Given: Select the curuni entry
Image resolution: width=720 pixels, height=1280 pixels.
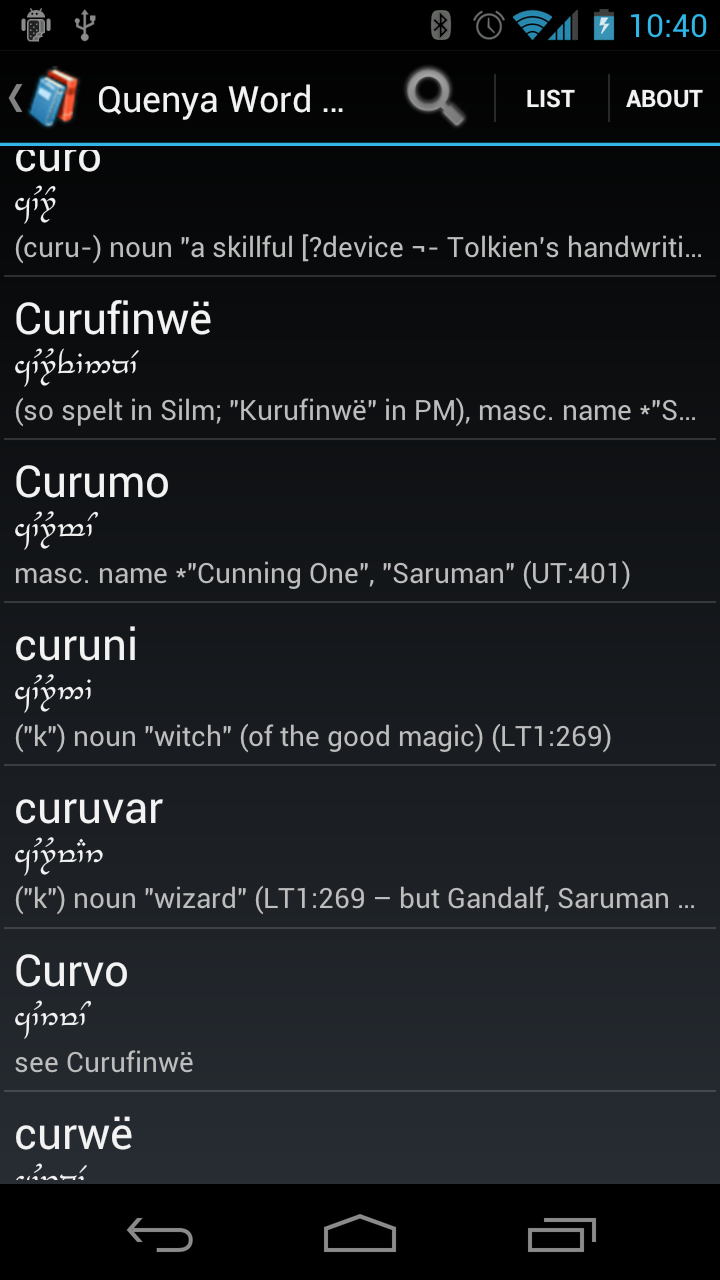Looking at the screenshot, I should tap(360, 684).
